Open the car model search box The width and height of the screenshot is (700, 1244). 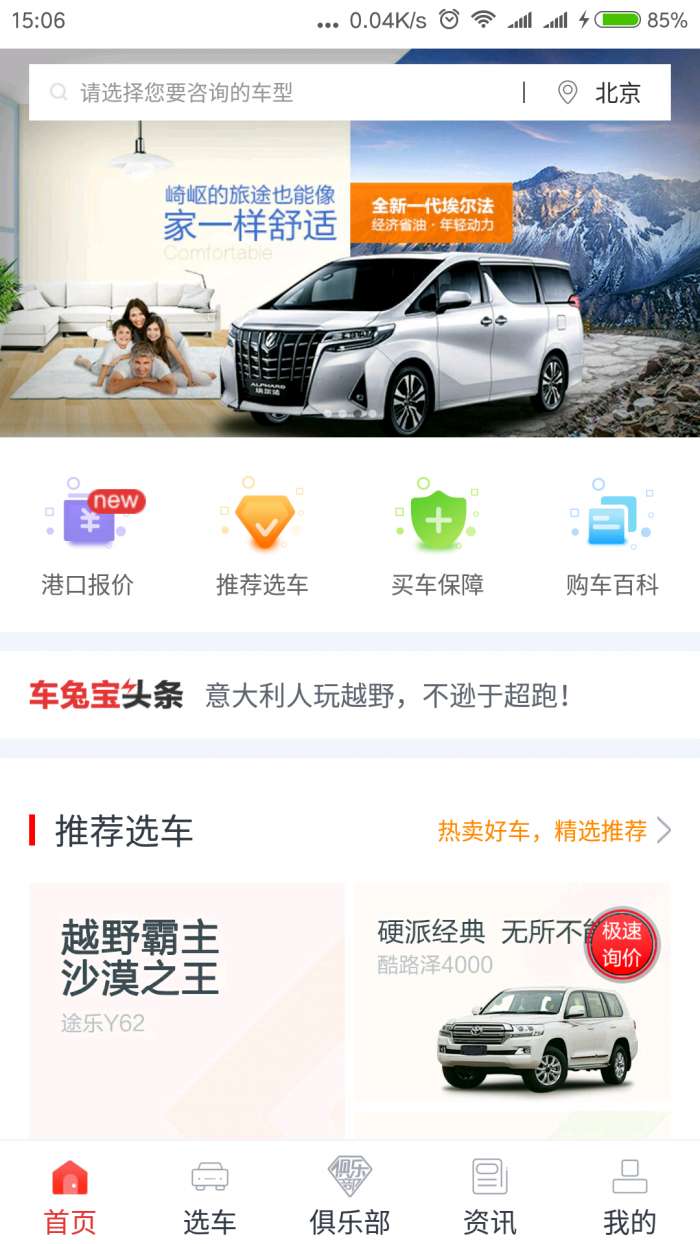point(280,93)
